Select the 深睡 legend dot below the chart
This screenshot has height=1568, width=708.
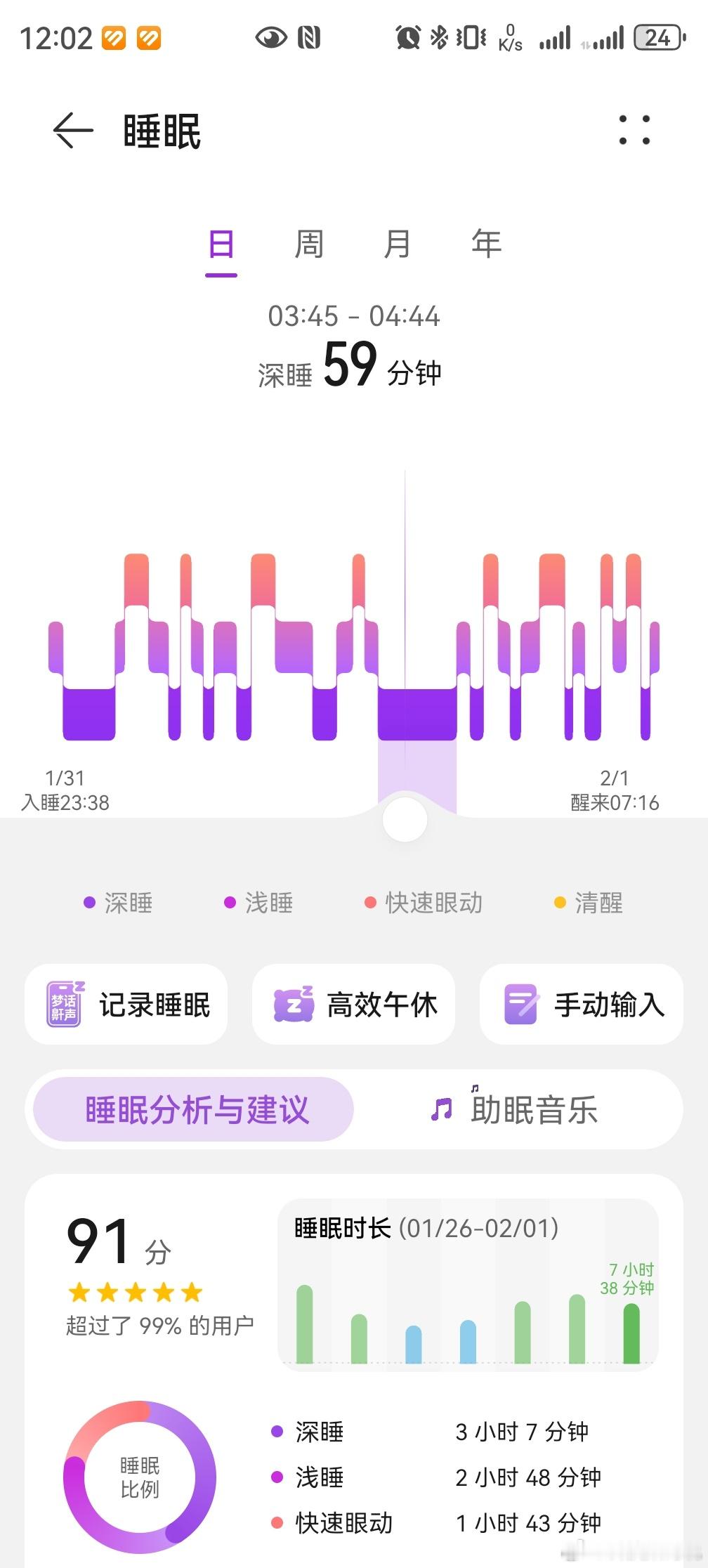tap(88, 903)
